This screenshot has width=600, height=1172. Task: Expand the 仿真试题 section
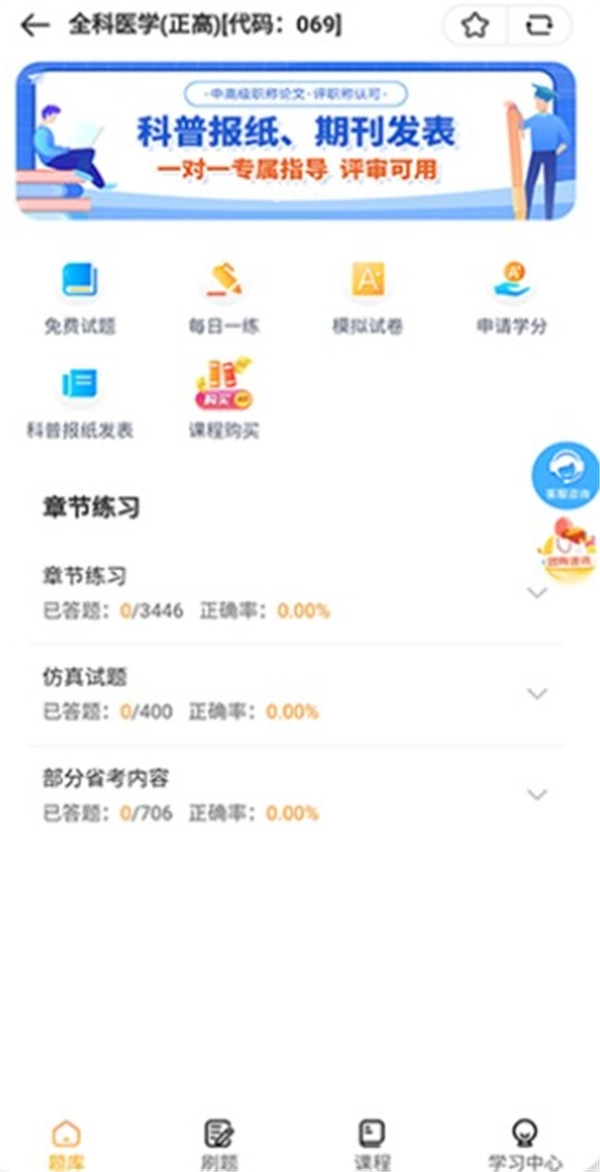pyautogui.click(x=537, y=694)
